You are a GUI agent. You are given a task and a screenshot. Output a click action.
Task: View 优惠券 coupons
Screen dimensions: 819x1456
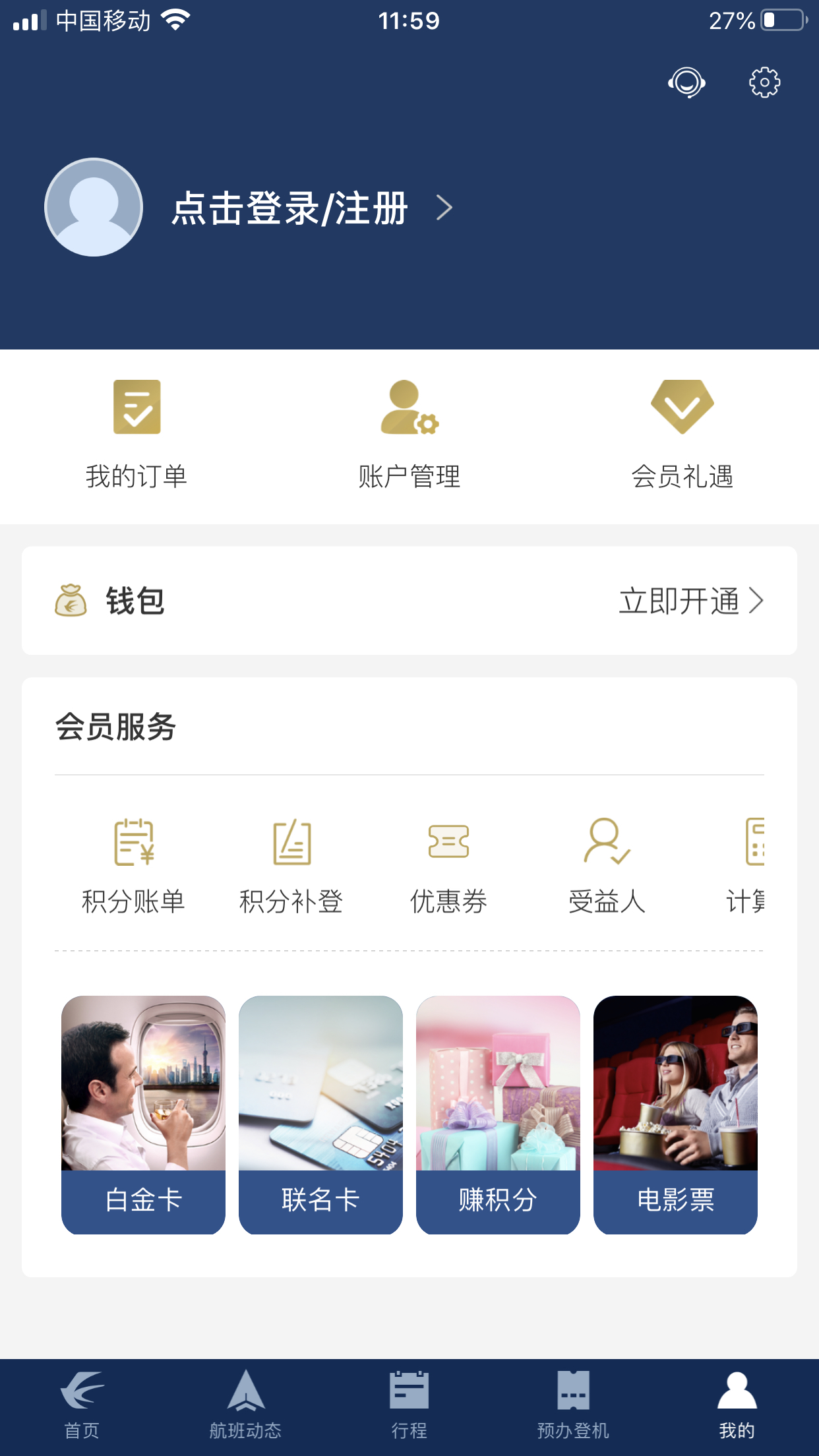[x=448, y=865]
